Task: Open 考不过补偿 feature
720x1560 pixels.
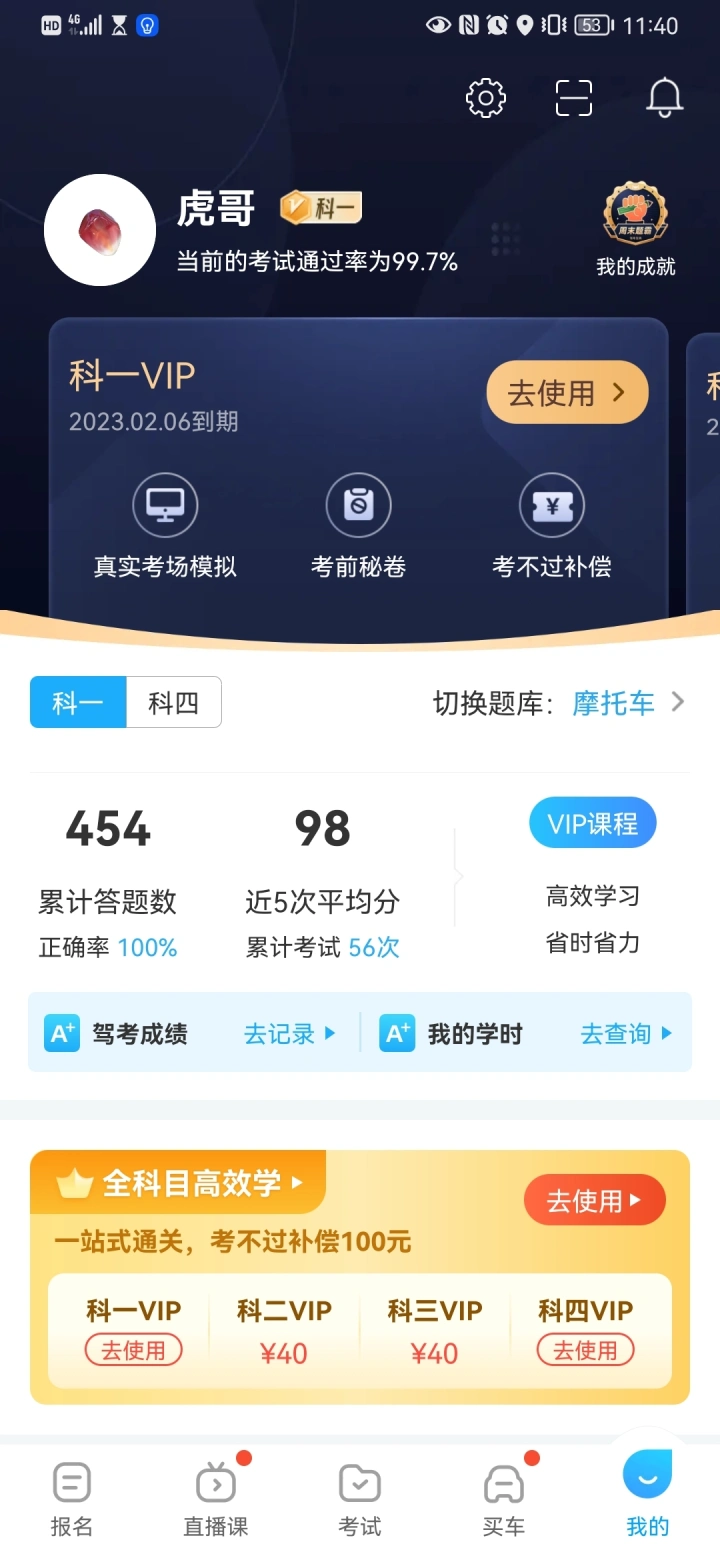Action: pos(551,527)
